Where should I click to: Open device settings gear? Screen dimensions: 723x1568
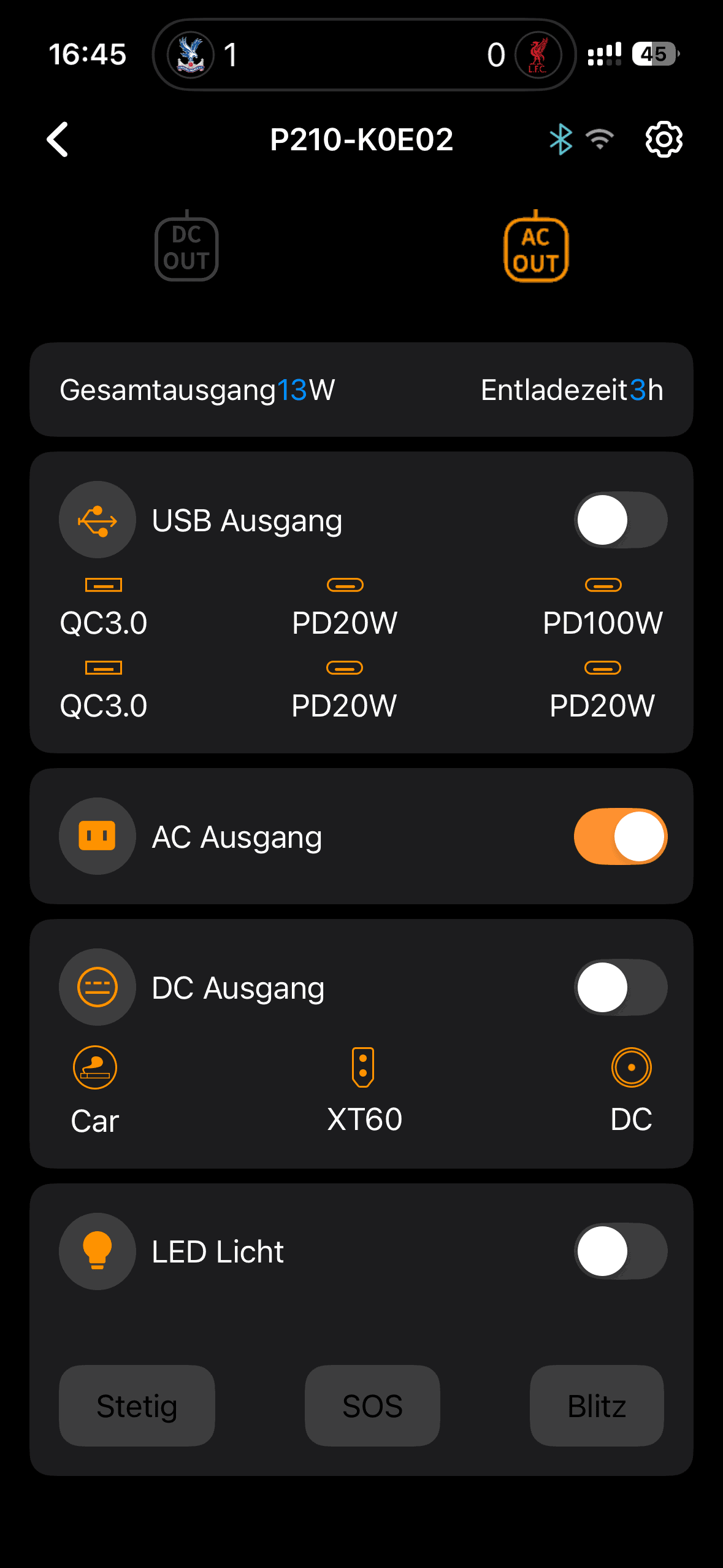[x=664, y=140]
